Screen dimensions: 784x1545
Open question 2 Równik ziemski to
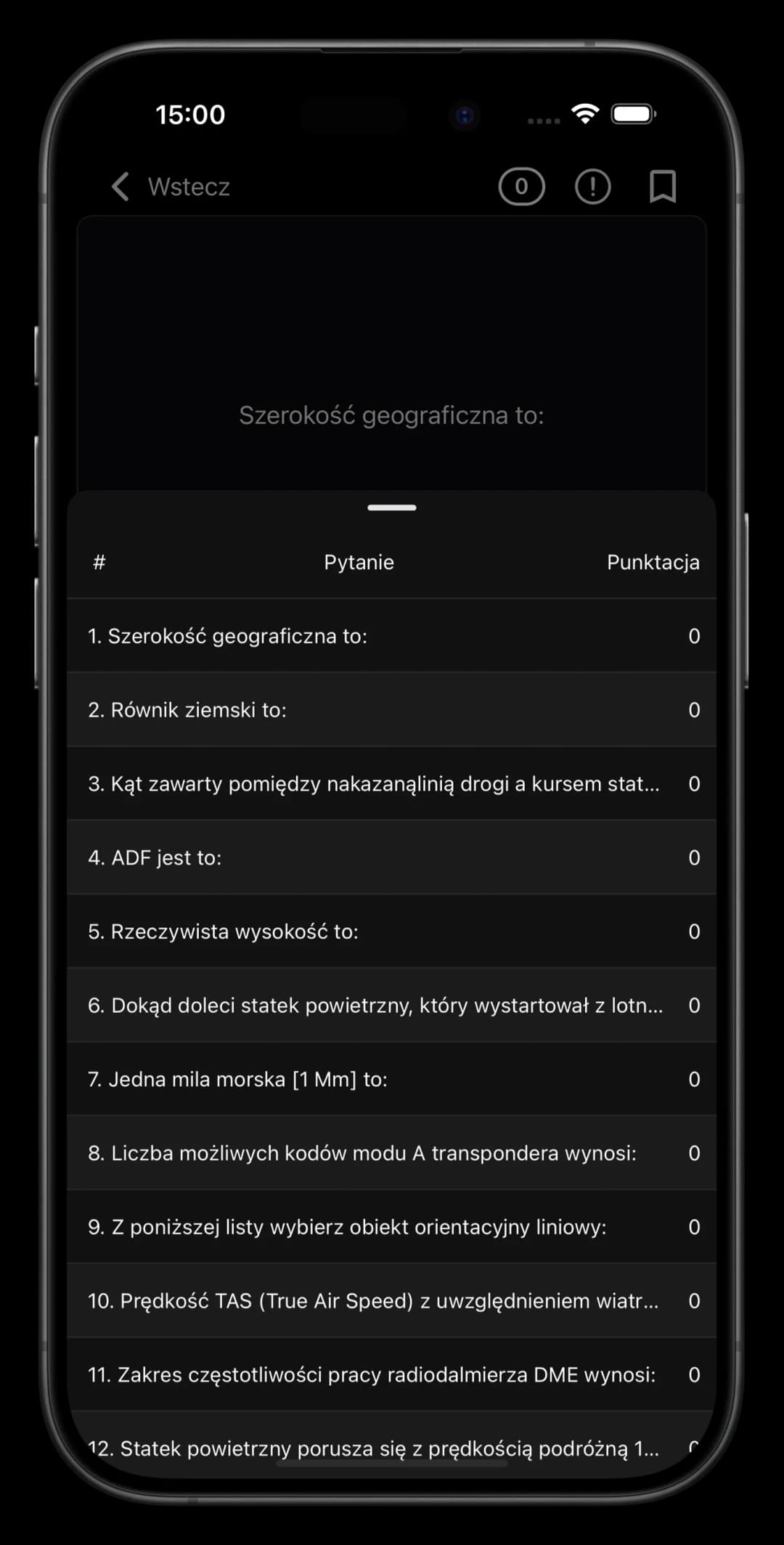391,710
